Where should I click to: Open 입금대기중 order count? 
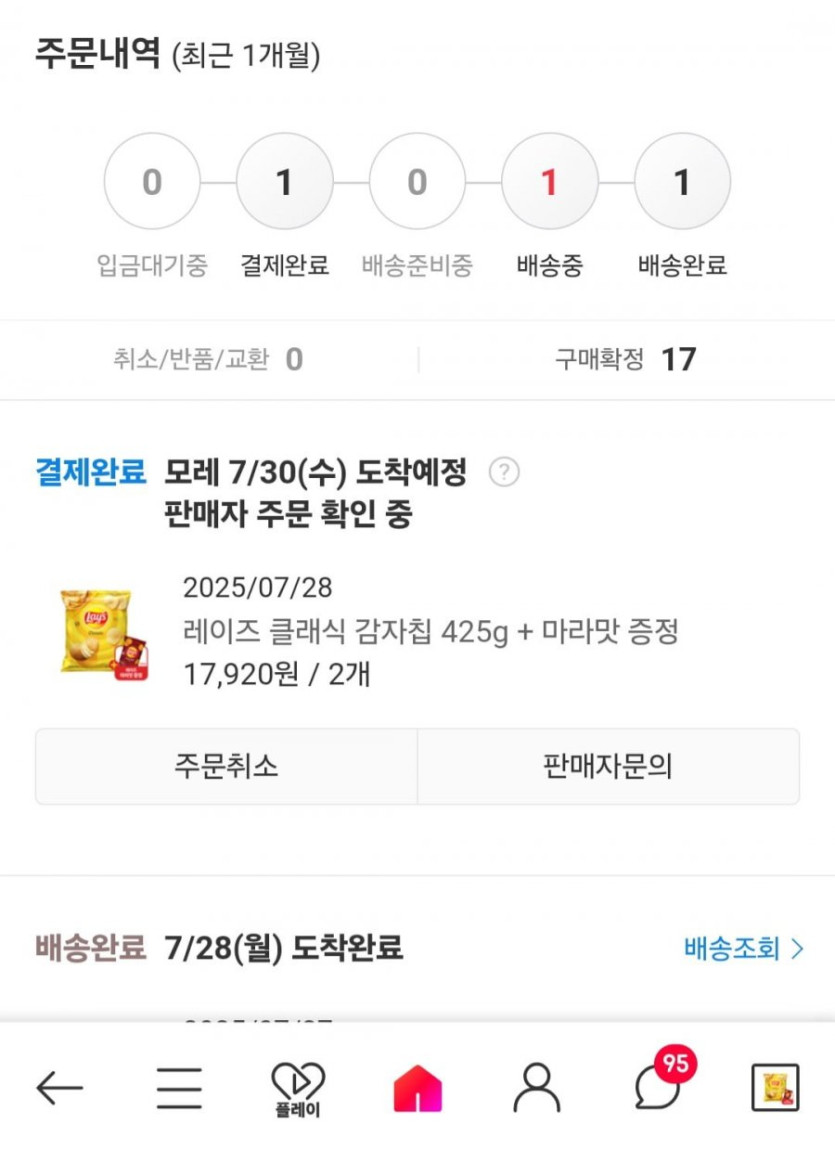click(152, 183)
